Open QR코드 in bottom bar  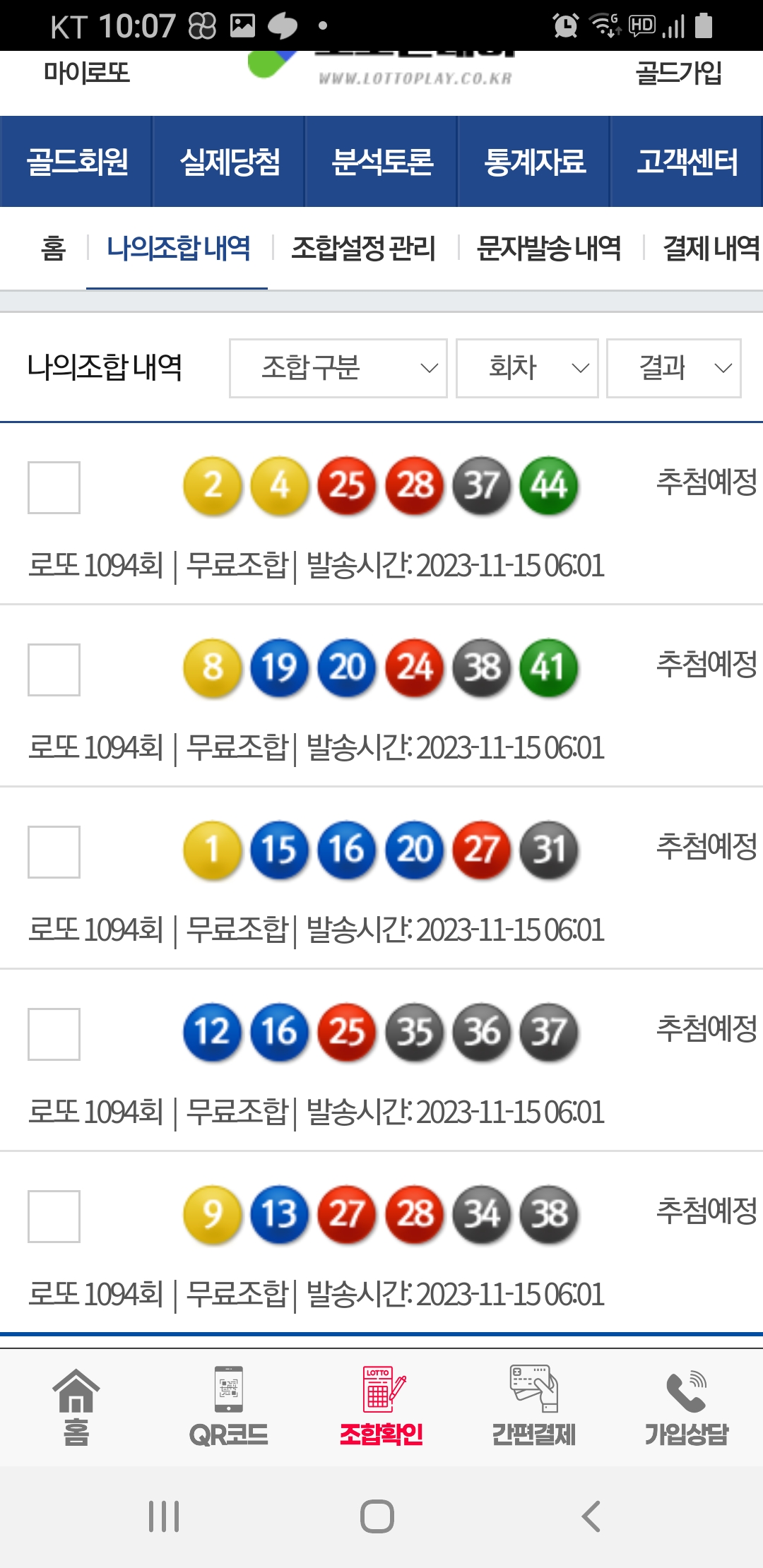228,1406
